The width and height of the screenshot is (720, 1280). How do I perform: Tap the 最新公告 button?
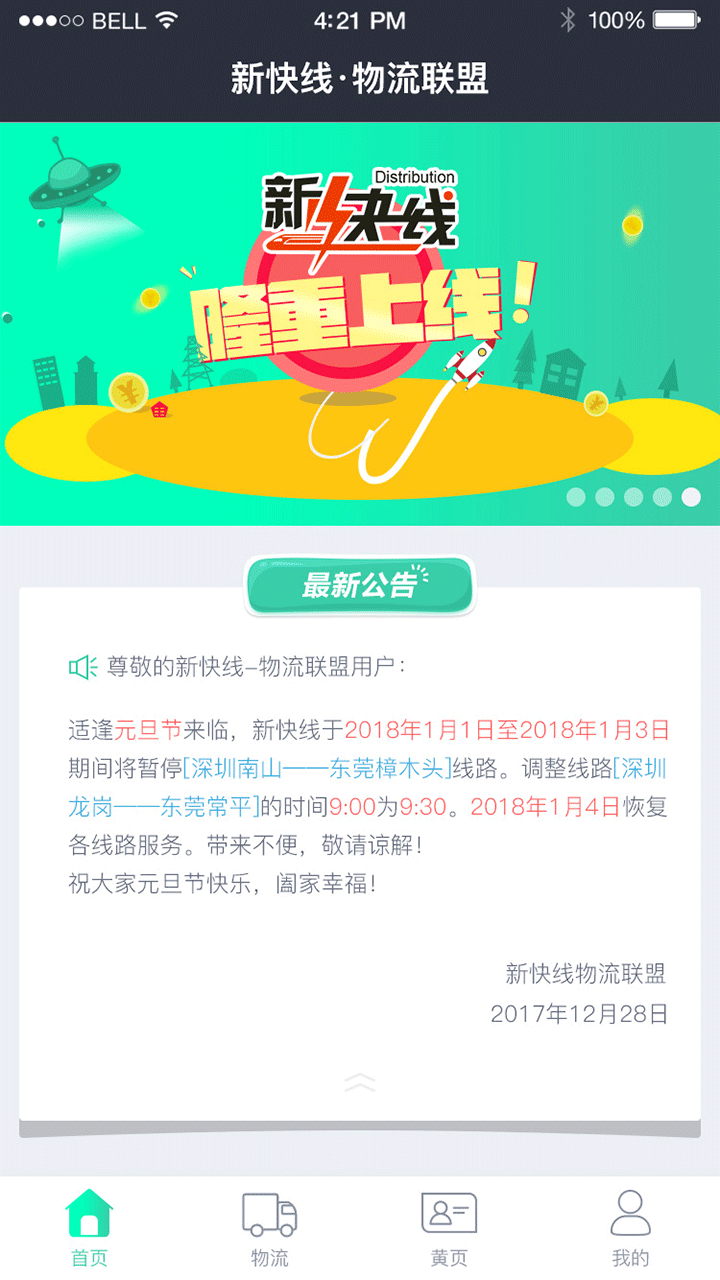pos(360,585)
